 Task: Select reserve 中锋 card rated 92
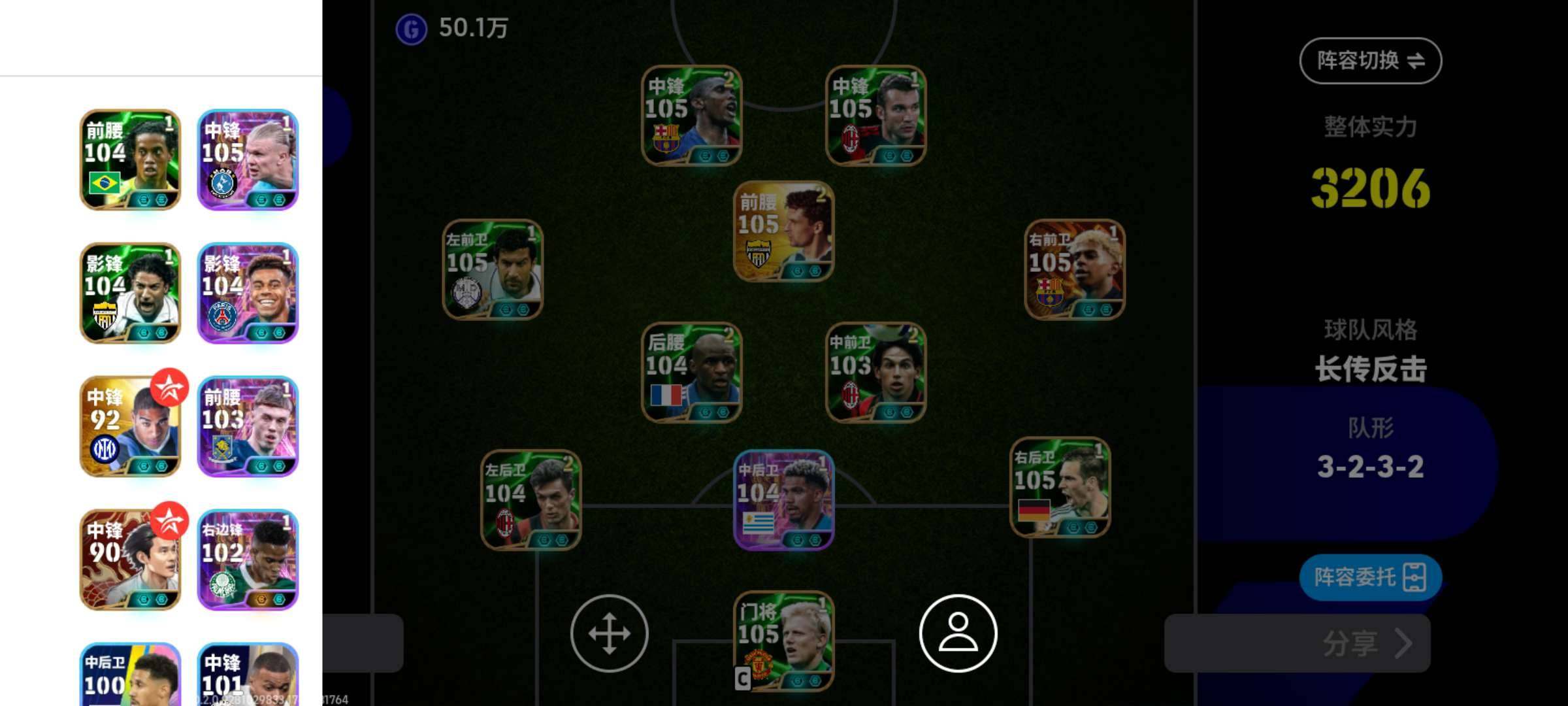[x=130, y=426]
